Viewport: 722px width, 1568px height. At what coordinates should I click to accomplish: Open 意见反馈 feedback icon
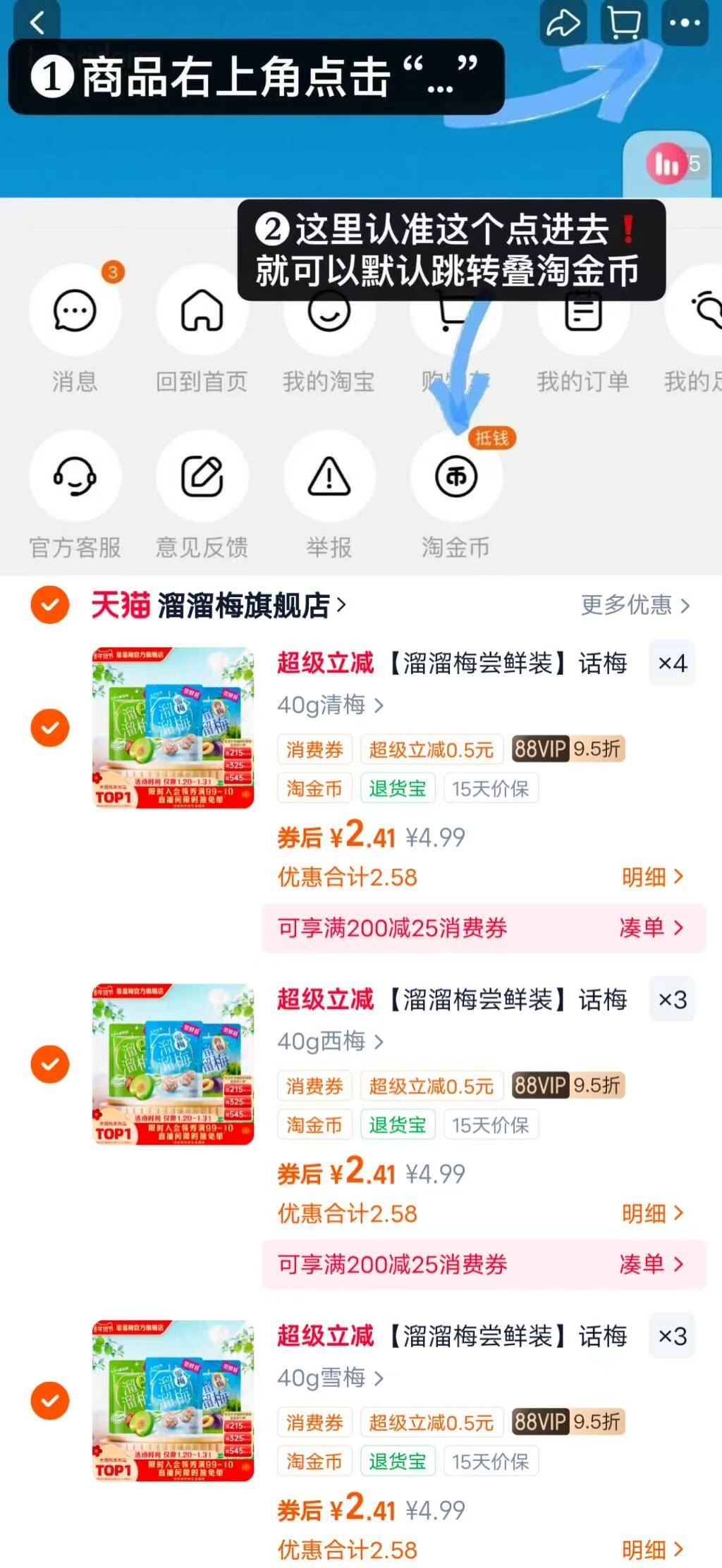[x=202, y=476]
